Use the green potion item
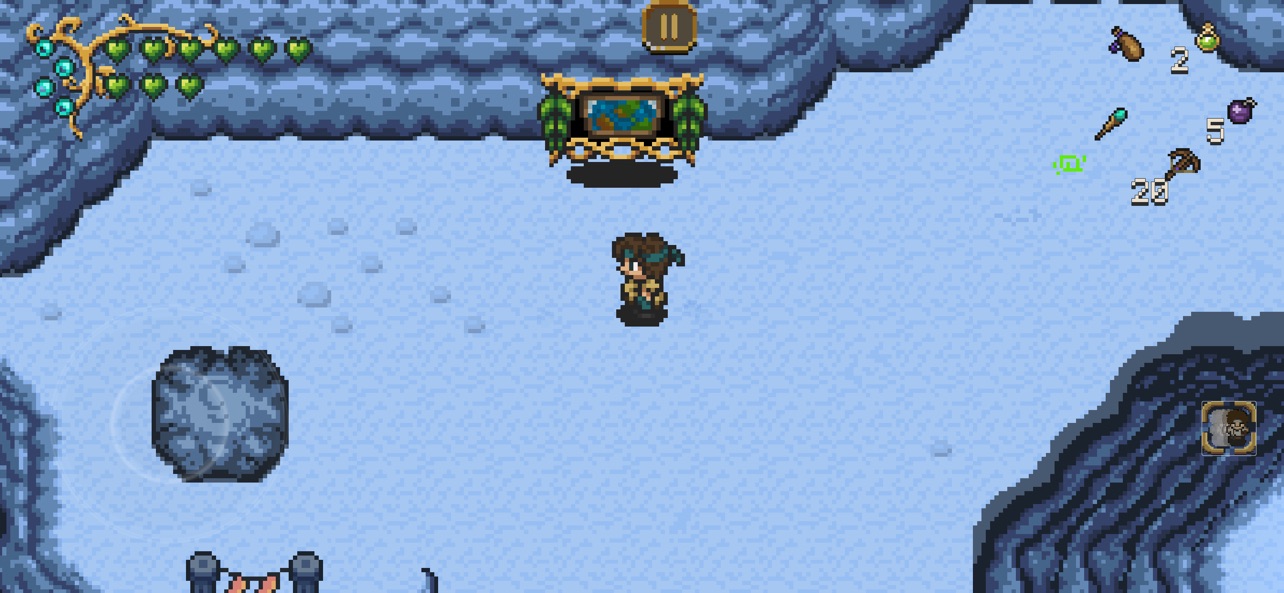This screenshot has width=1284, height=593. tap(1209, 38)
